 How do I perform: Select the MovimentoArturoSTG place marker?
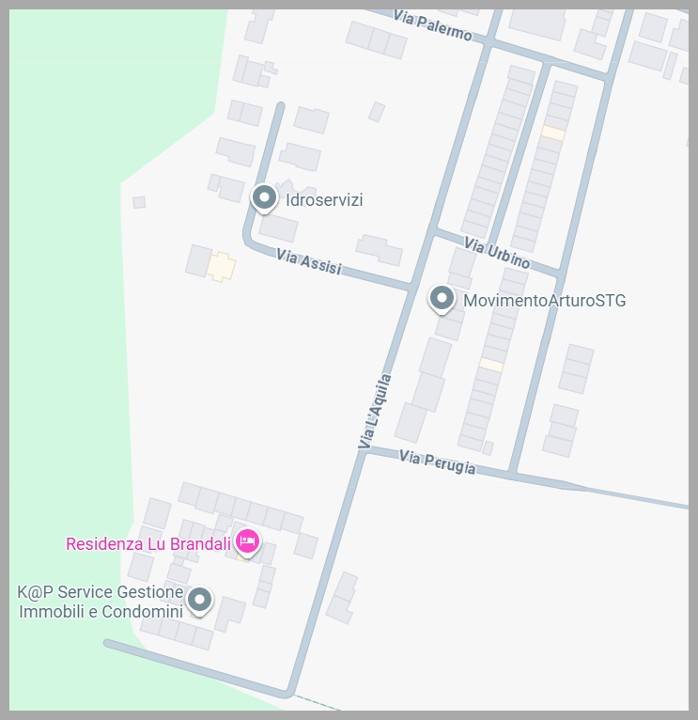point(442,298)
